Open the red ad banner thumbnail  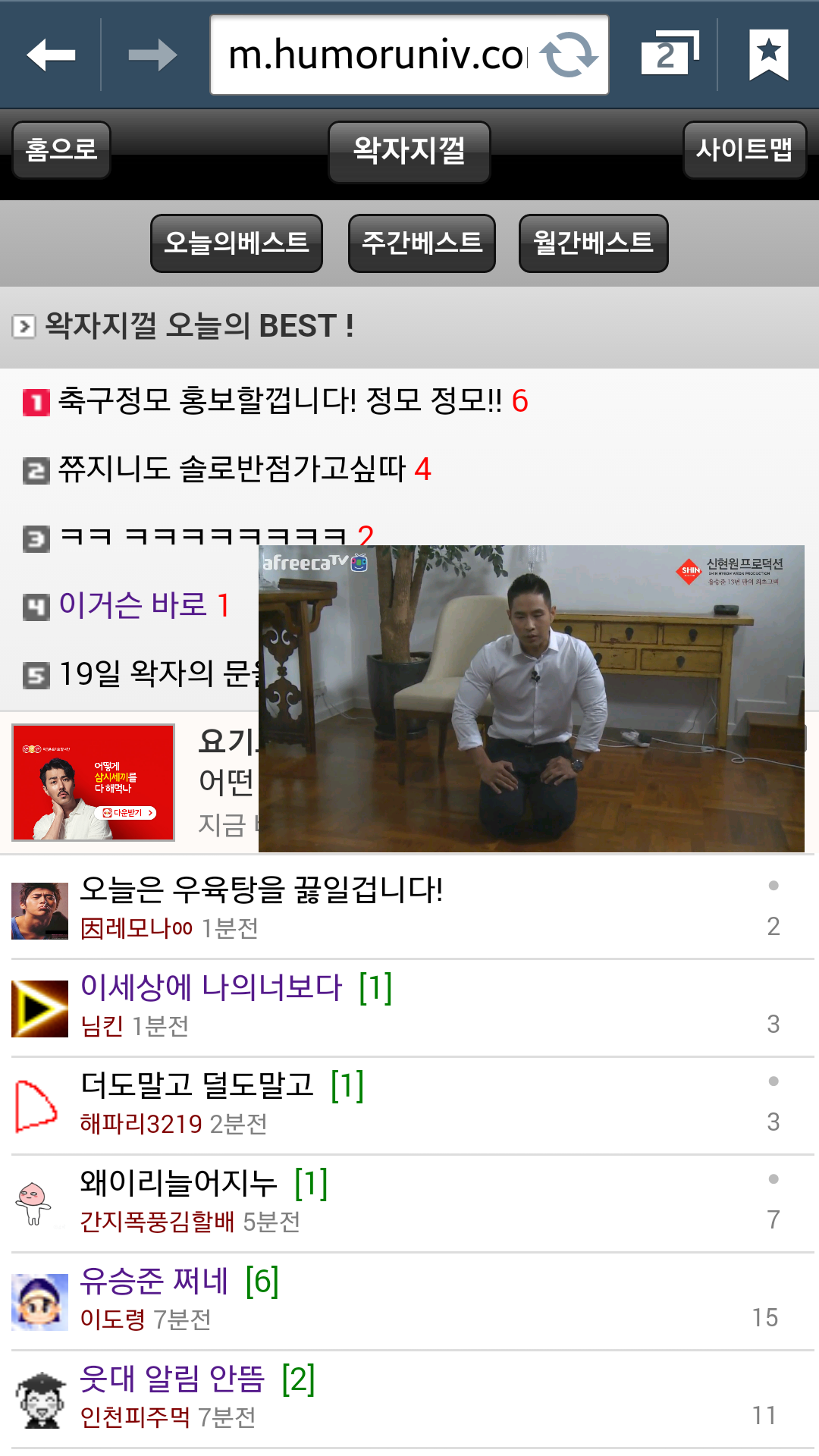coord(93,783)
